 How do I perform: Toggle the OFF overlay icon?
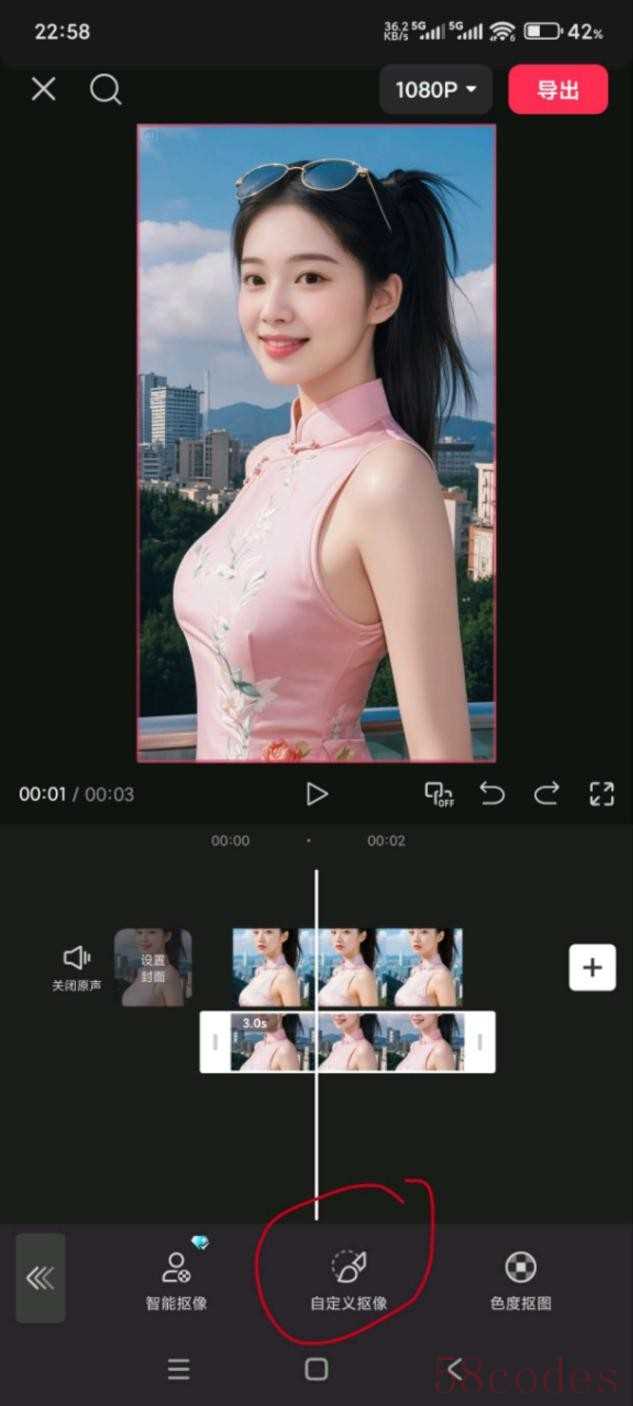pyautogui.click(x=438, y=794)
